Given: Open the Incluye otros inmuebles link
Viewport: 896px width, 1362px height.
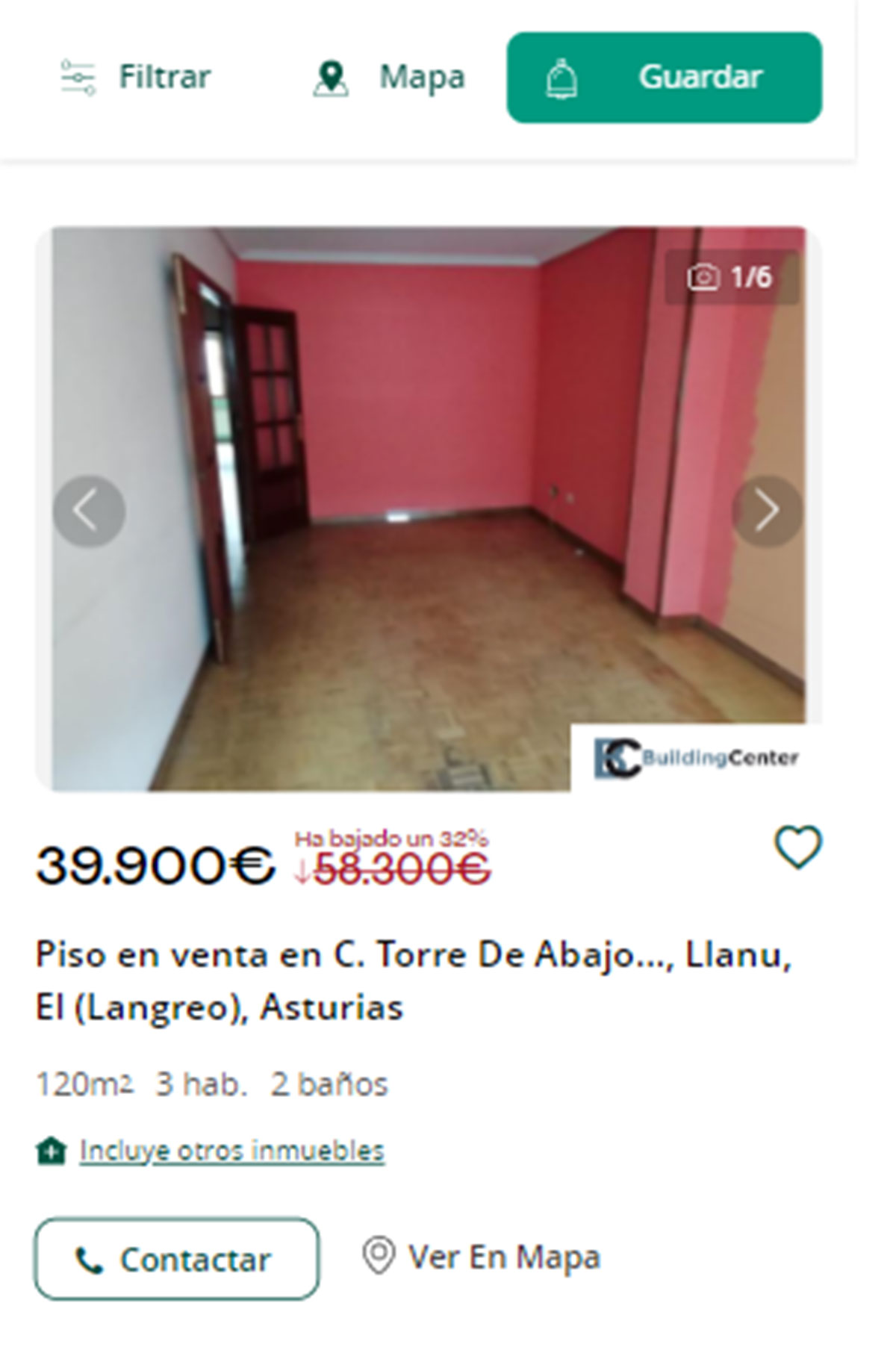Looking at the screenshot, I should tap(231, 1151).
